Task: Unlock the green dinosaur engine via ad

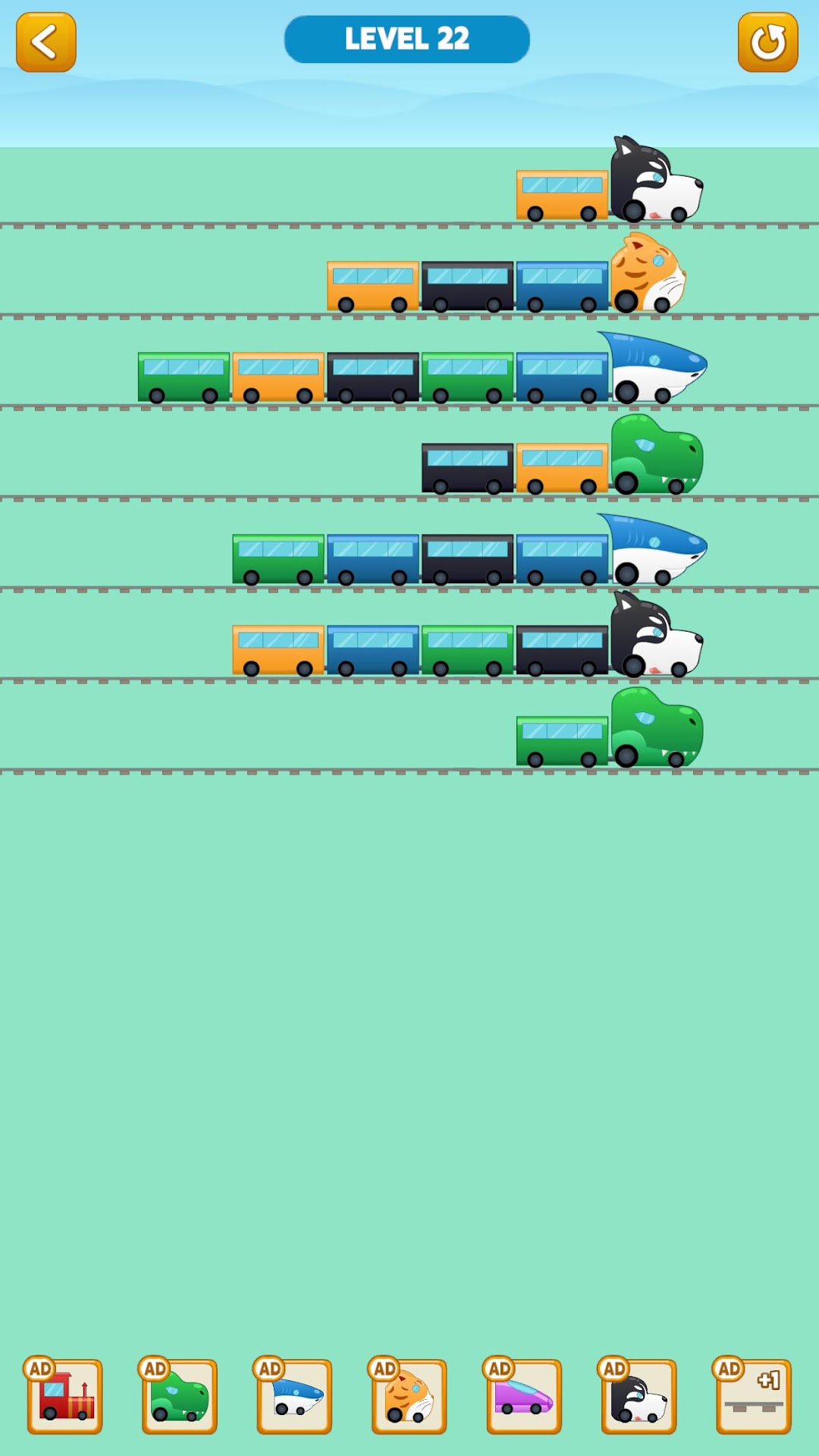Action: [x=180, y=1396]
